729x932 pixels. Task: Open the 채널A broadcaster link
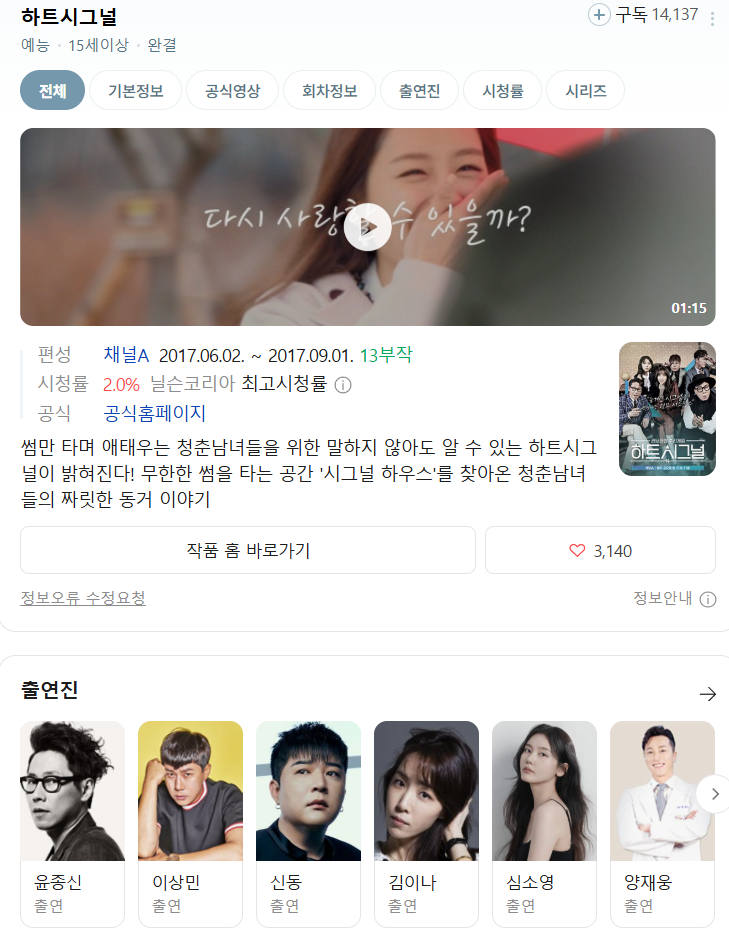[x=126, y=355]
